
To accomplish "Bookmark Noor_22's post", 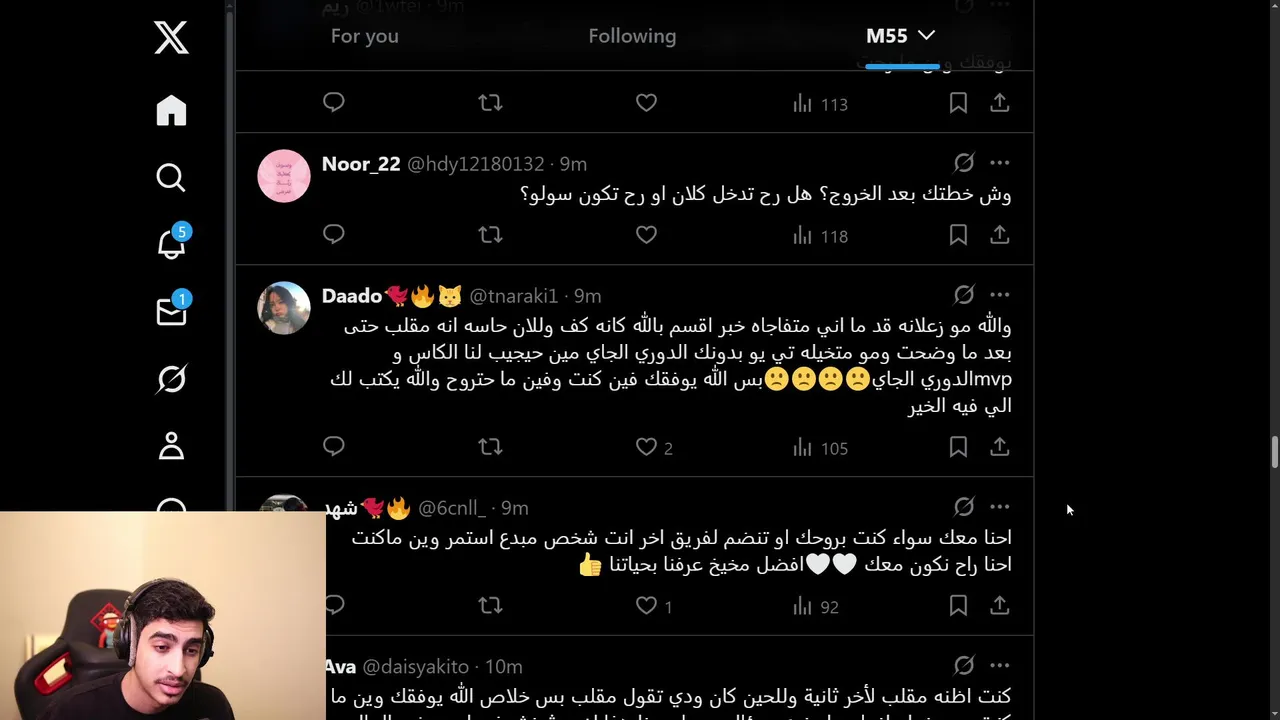I will coord(958,235).
